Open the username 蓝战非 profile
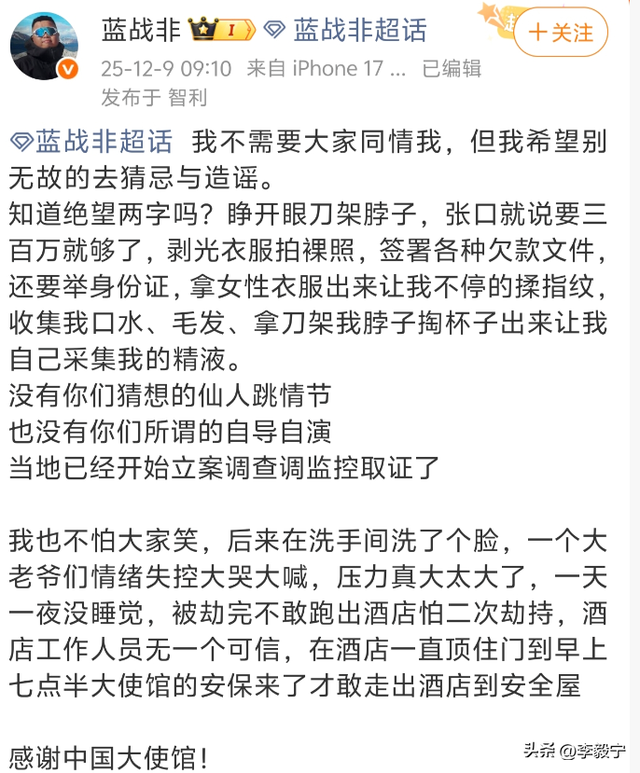Screen dimensions: 640x773 140,30
